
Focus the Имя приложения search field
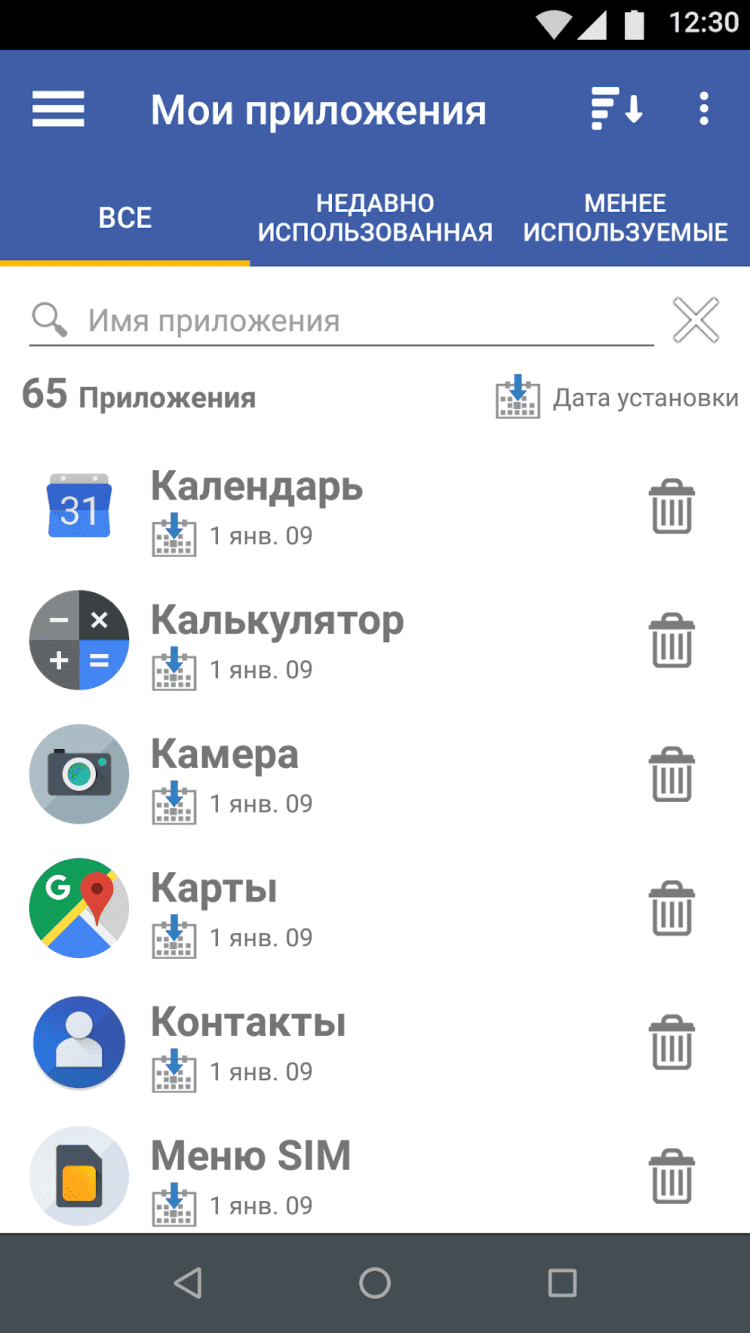[x=360, y=321]
